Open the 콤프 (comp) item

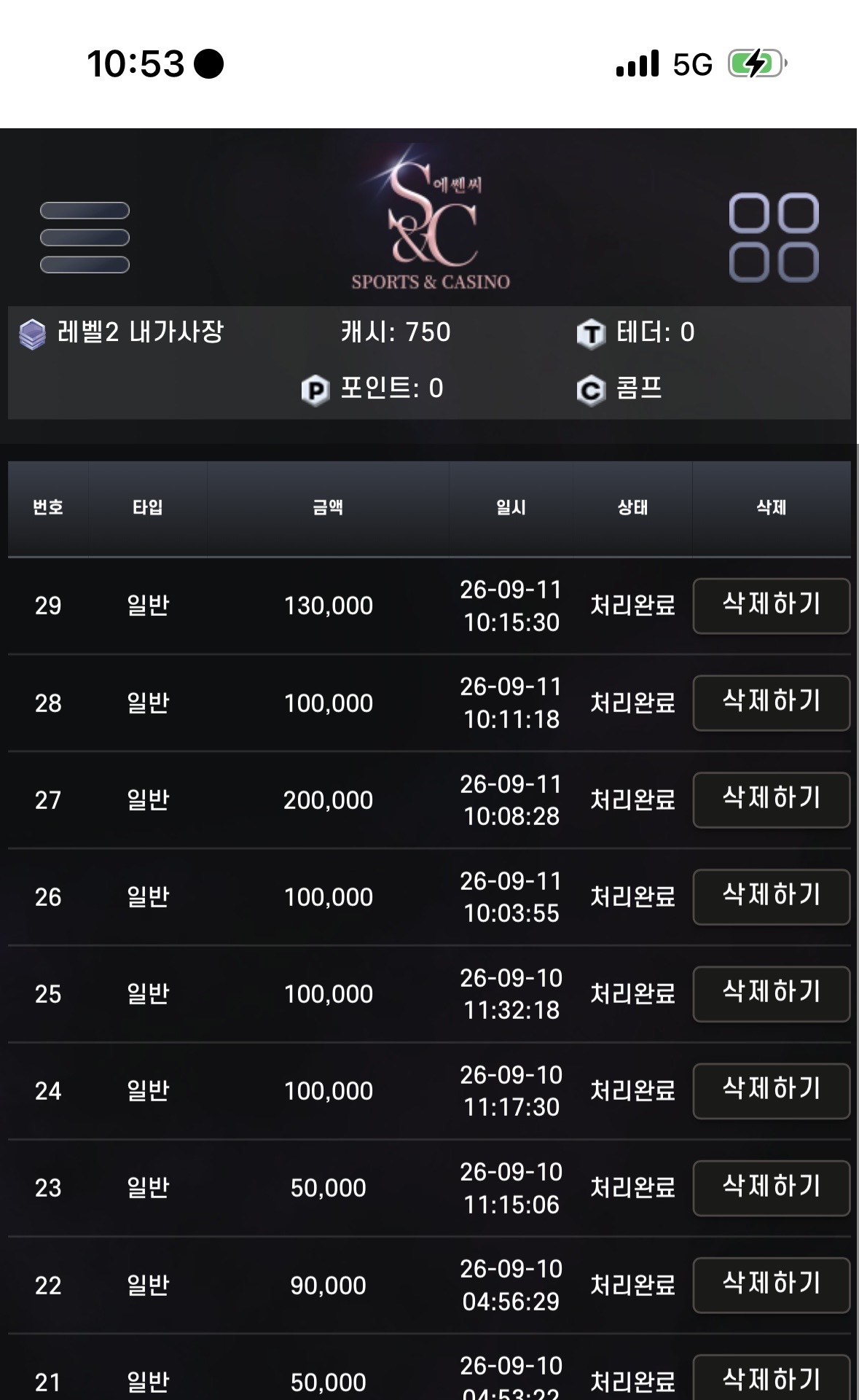[x=620, y=388]
